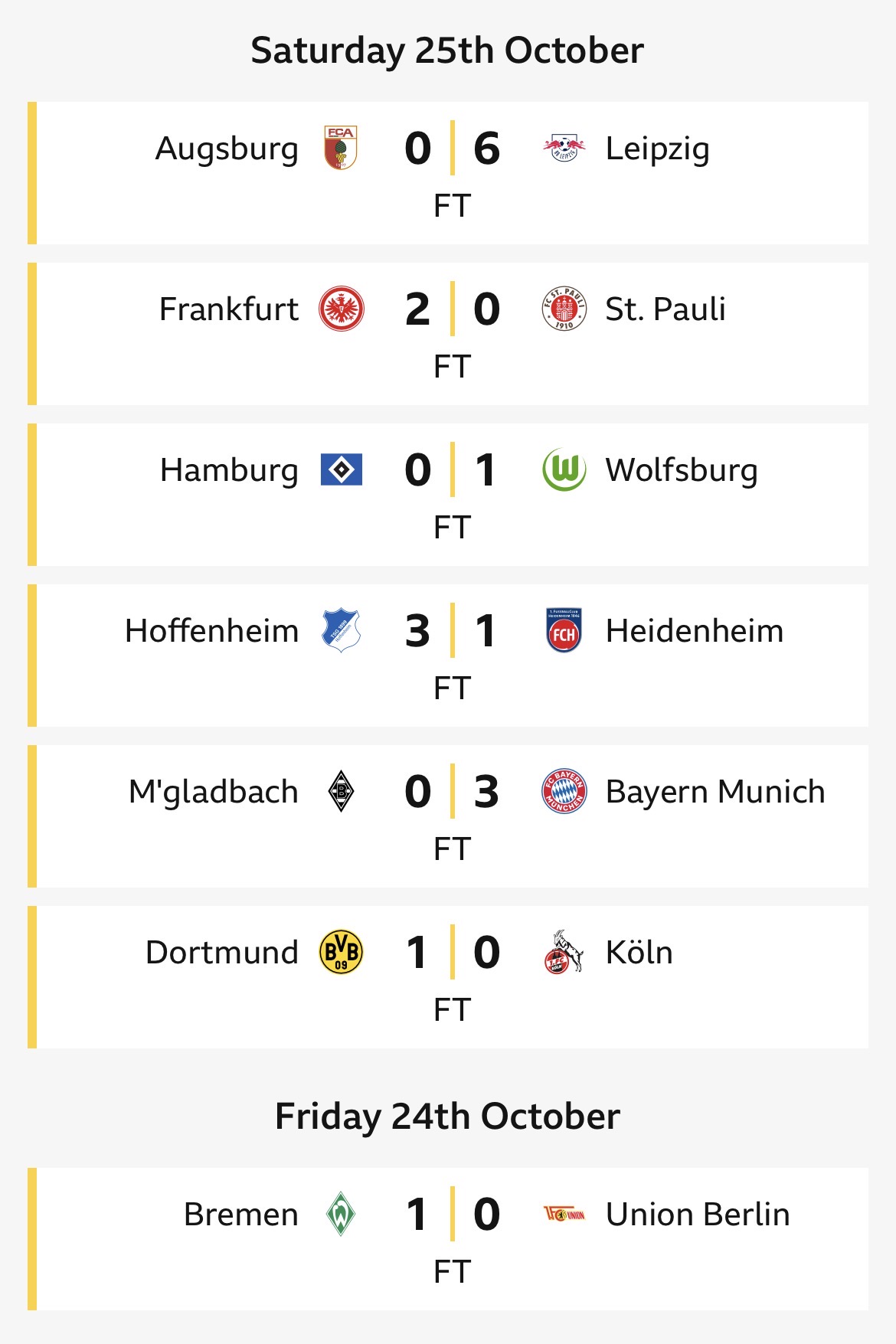Open M'gladbach vs Bayern Munich match
The image size is (896, 1344).
pos(452,816)
